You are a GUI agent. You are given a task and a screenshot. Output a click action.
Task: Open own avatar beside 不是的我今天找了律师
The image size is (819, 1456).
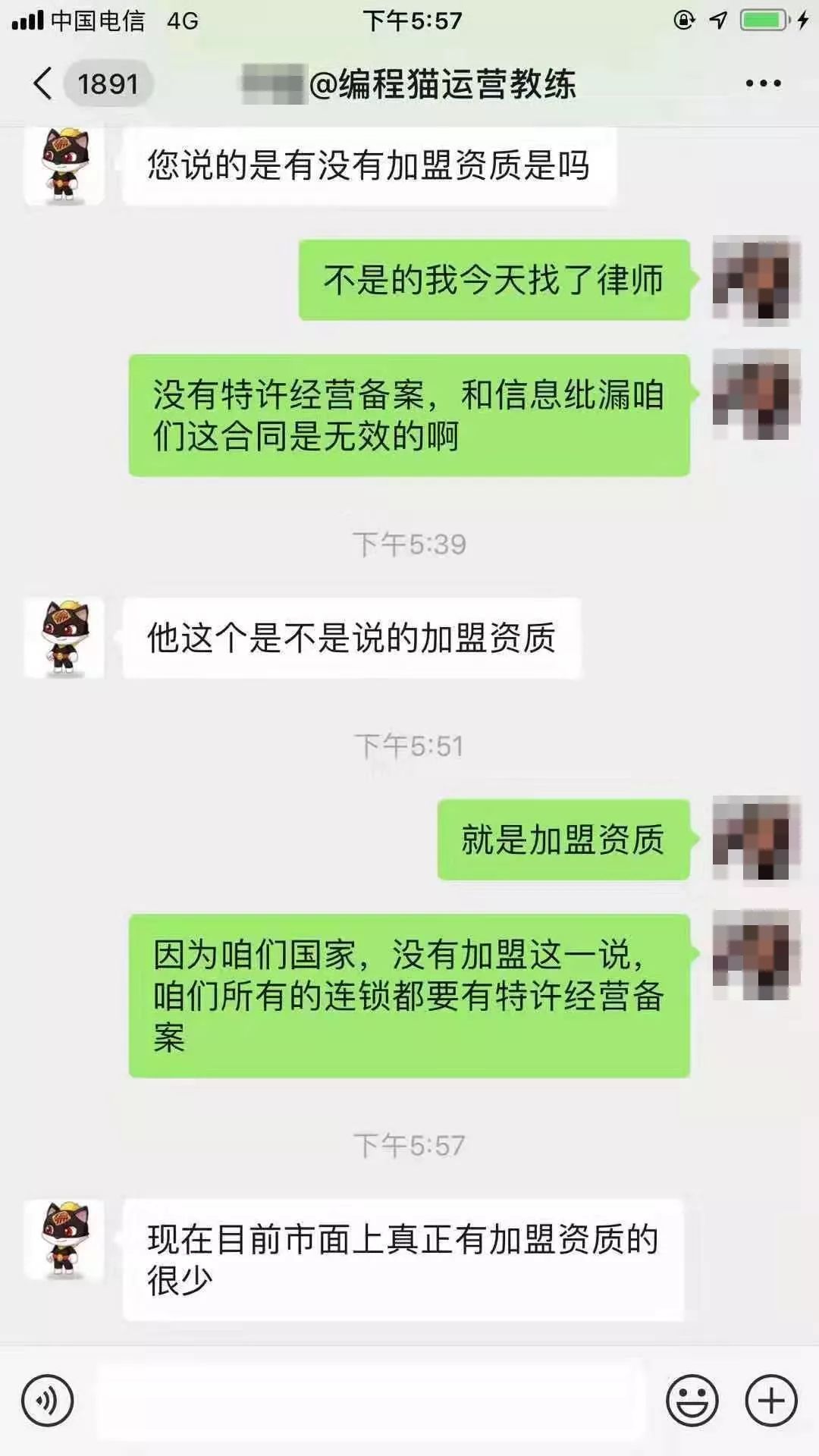(x=755, y=281)
